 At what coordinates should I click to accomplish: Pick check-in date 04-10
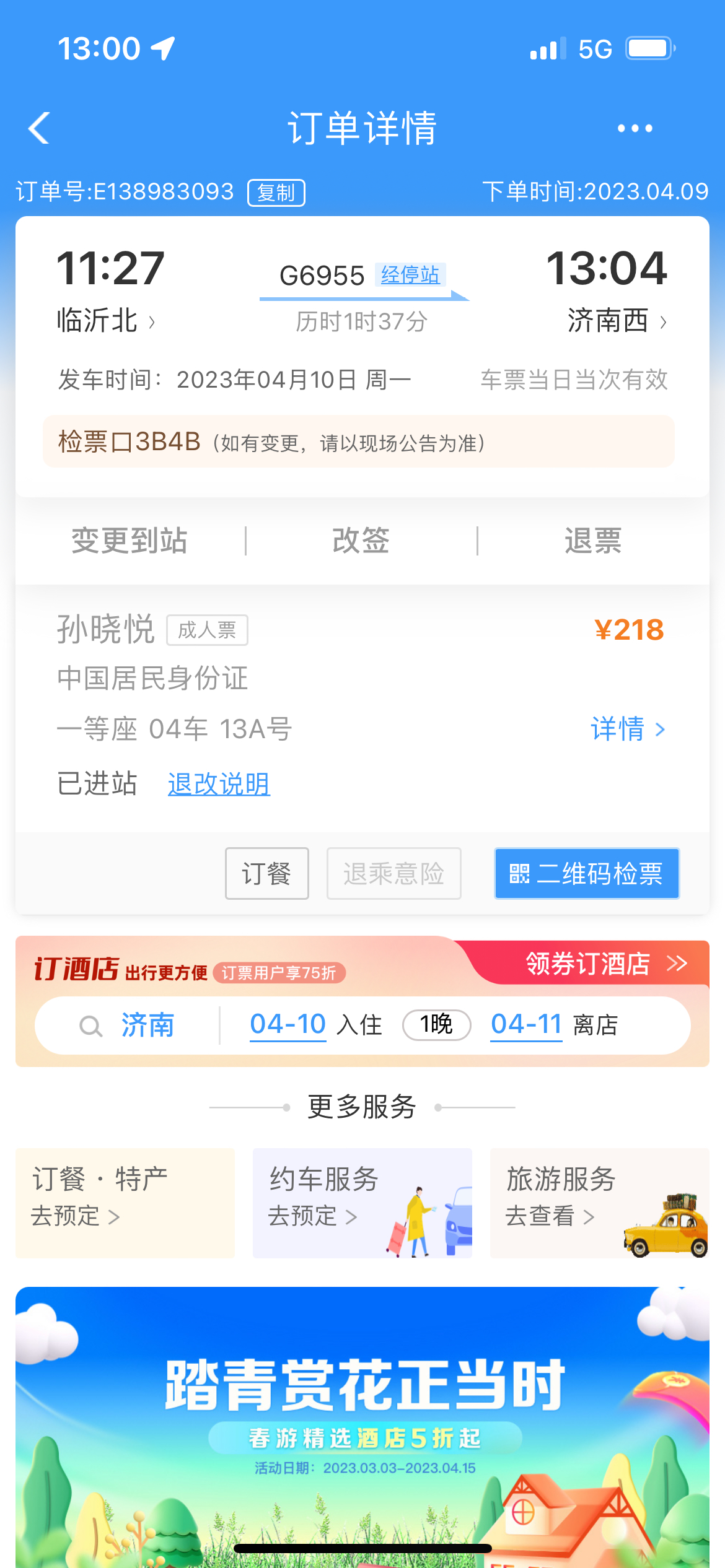click(288, 1025)
